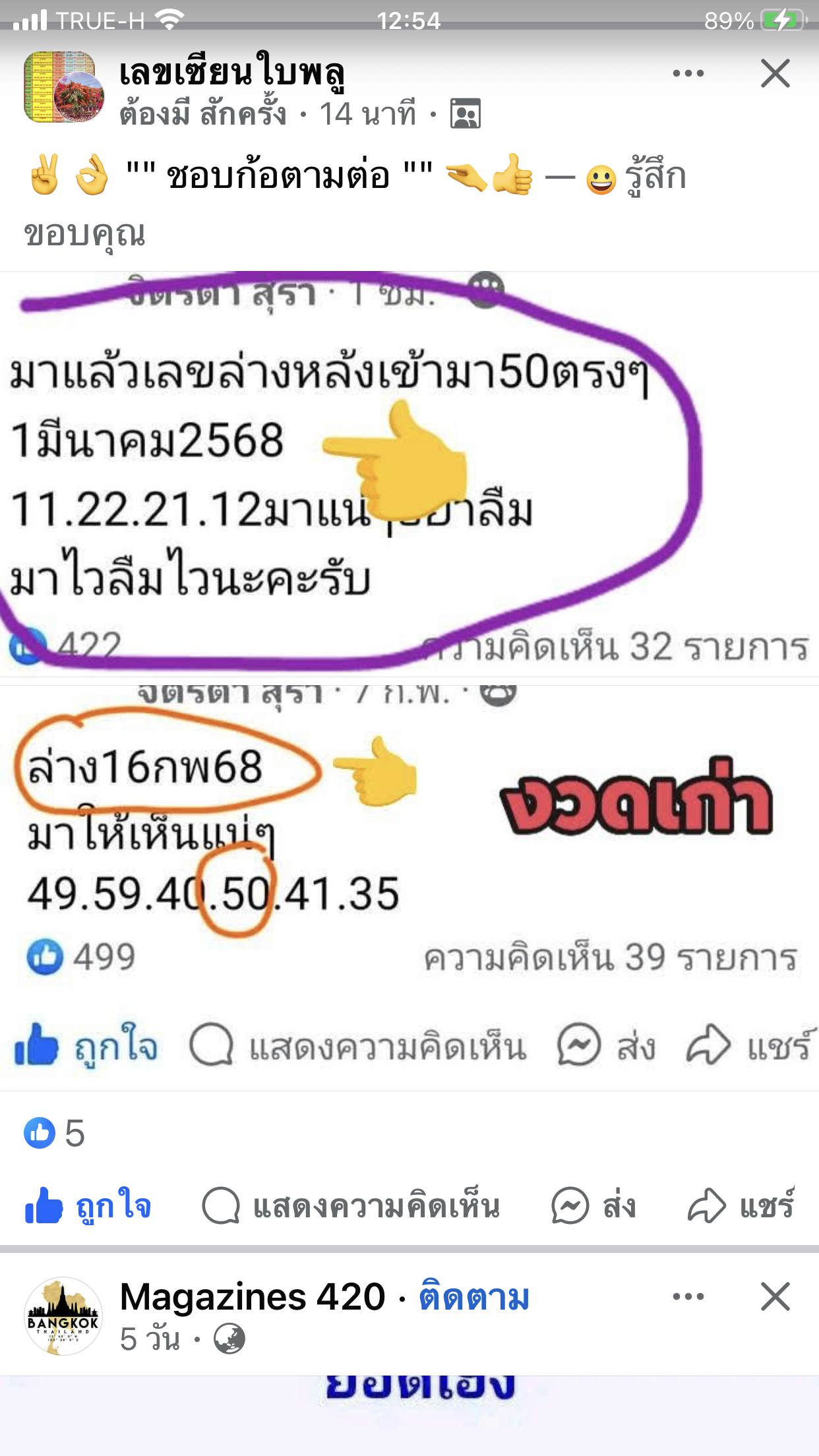Screen dimensions: 819x1456
Task: Open overflow menu on เลขเซียนใบพลู post
Action: 688,73
